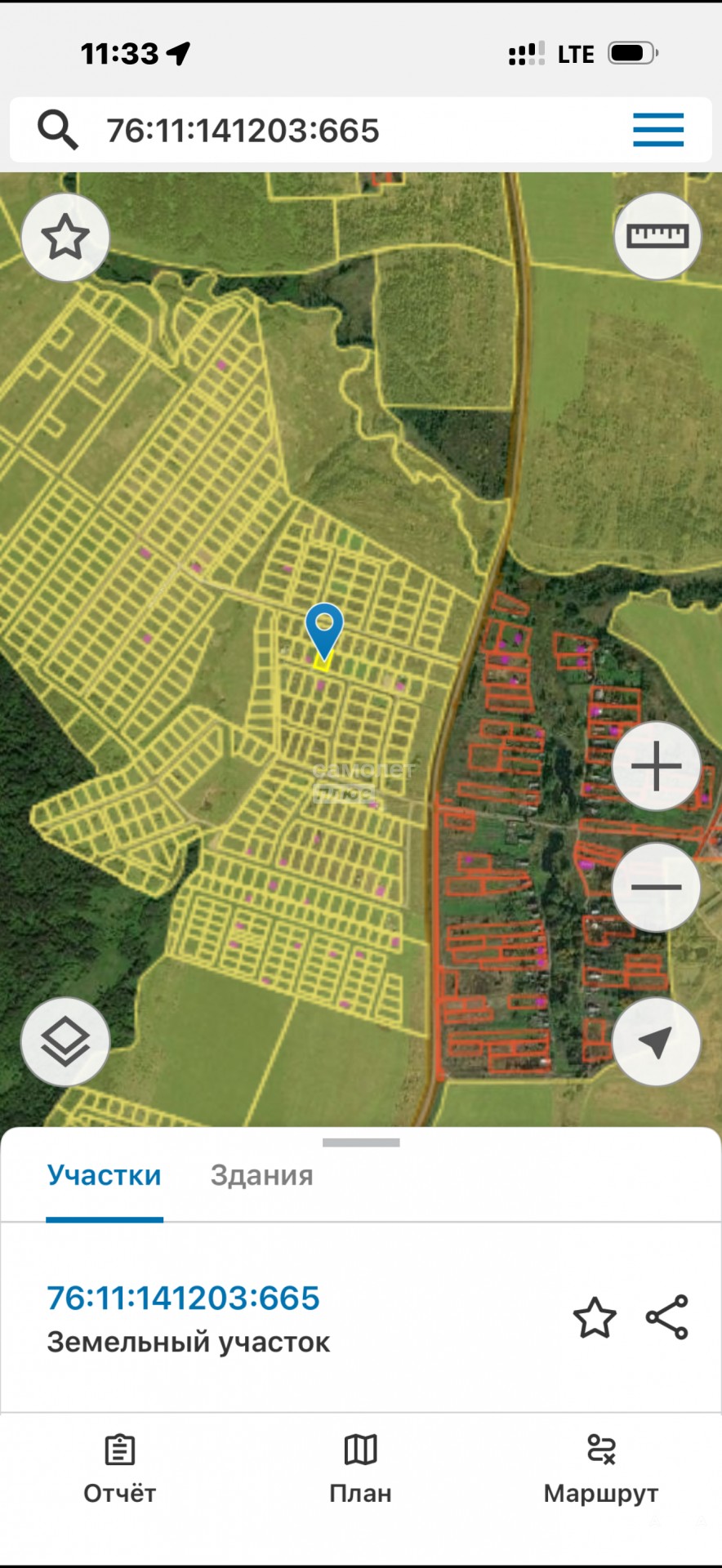Build a route via Маршрут
Viewport: 722px width, 1568px height.
pos(601,1470)
